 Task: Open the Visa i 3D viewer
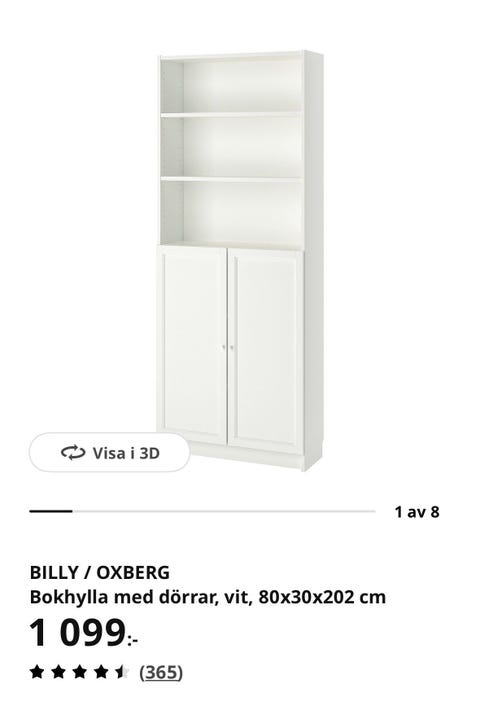click(110, 453)
